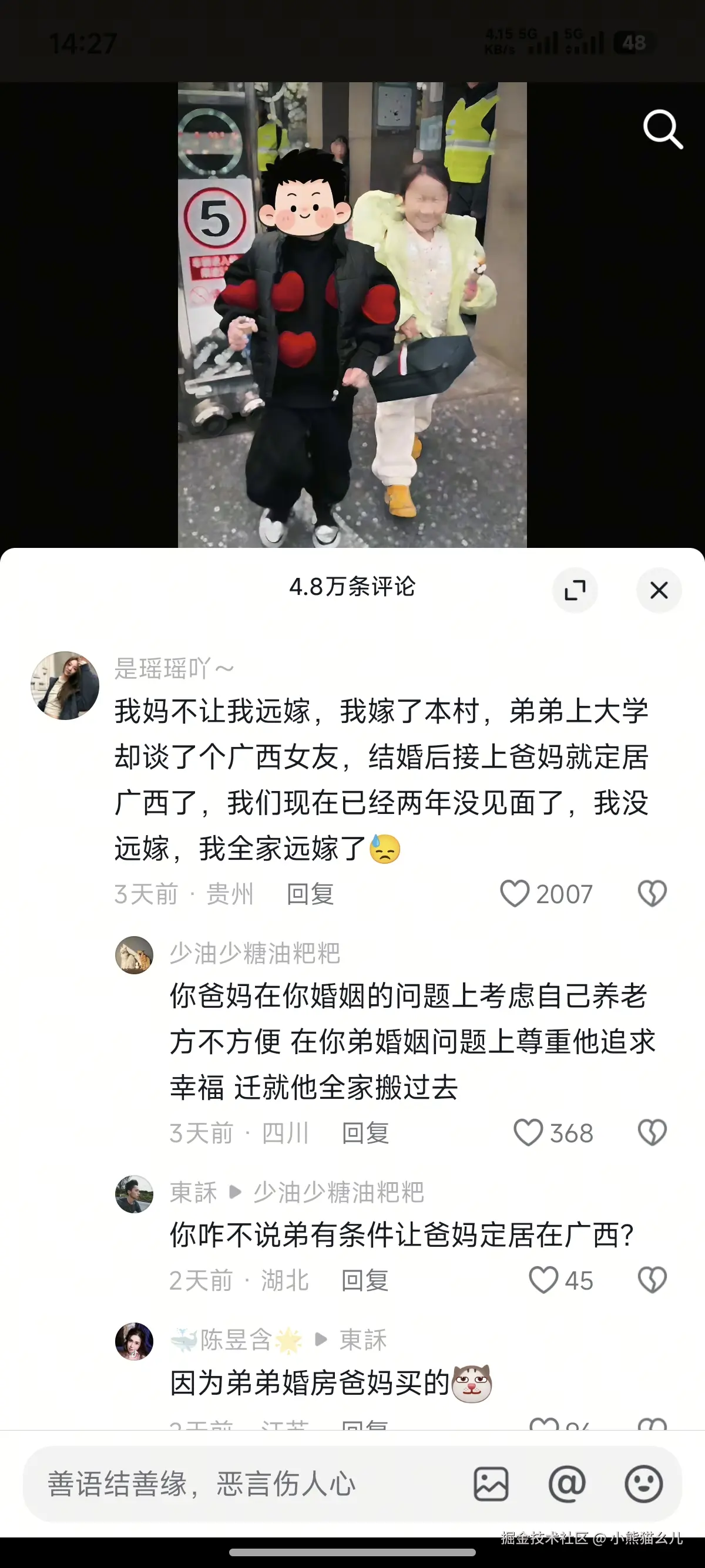This screenshot has height=1568, width=705.
Task: Open the search magnifier on the video
Action: click(x=662, y=129)
